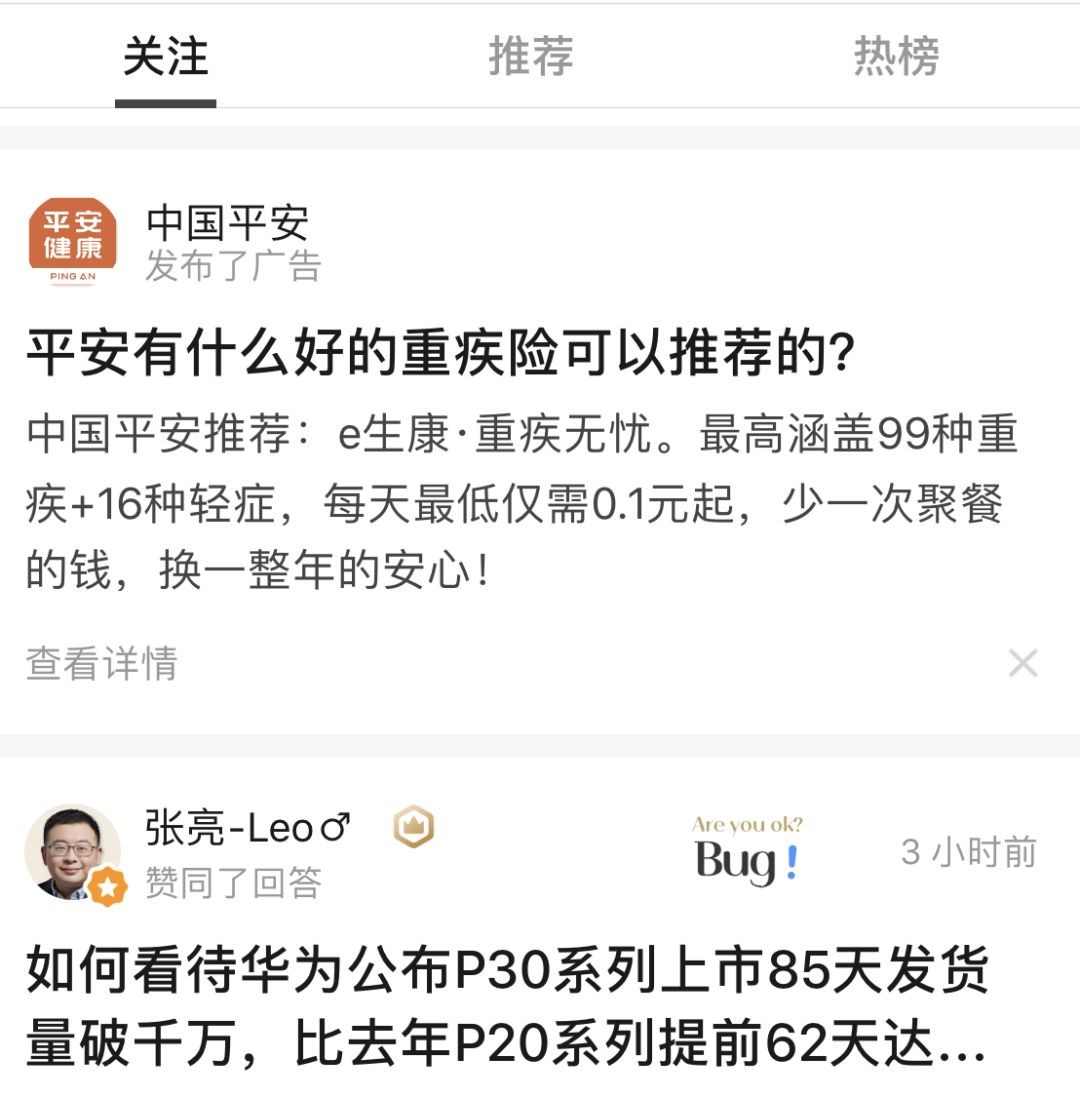Select the 关注 tab
The image size is (1080, 1097).
point(165,56)
